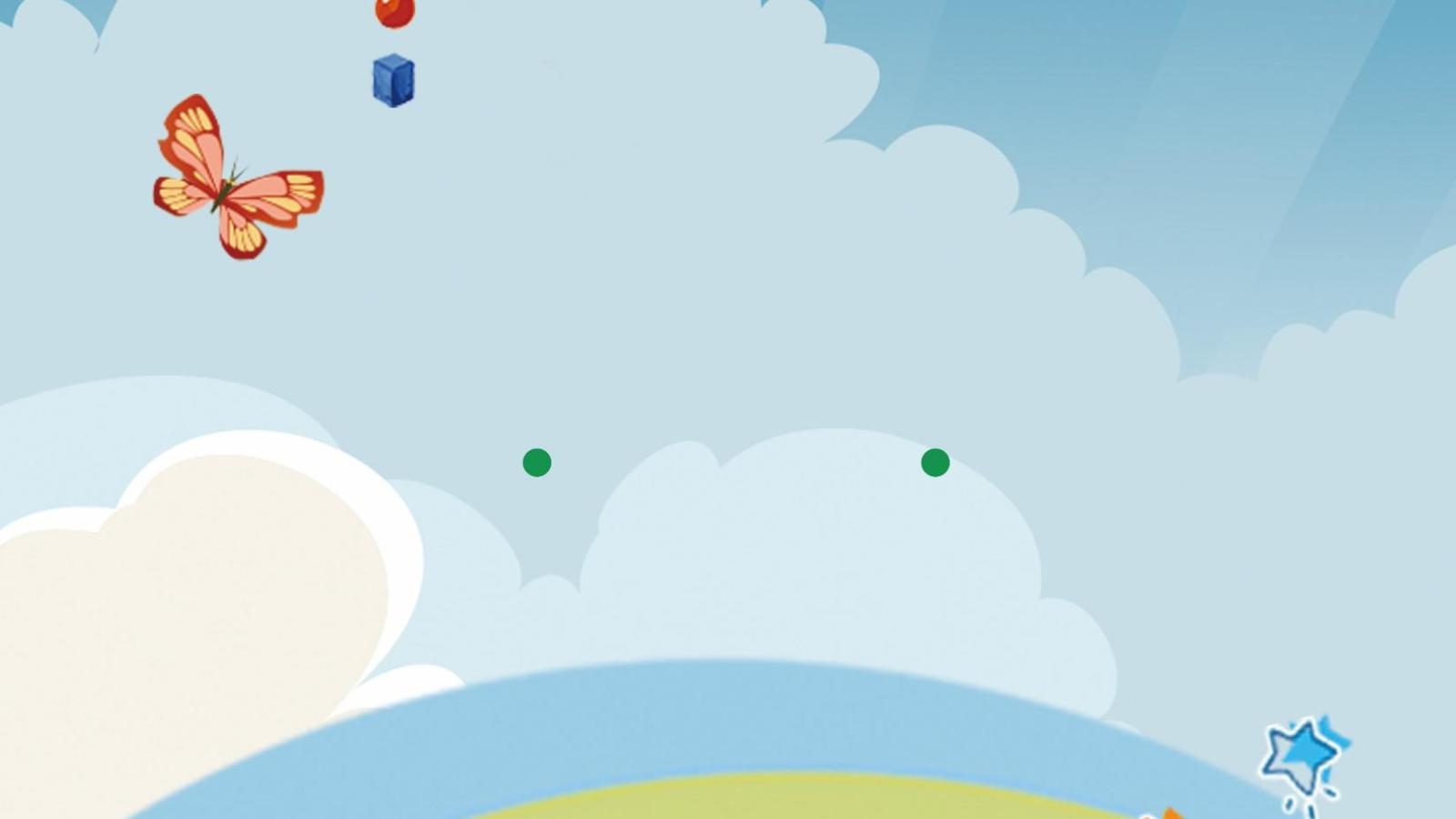Tap the falling blue cube
The width and height of the screenshot is (1456, 819).
(393, 81)
